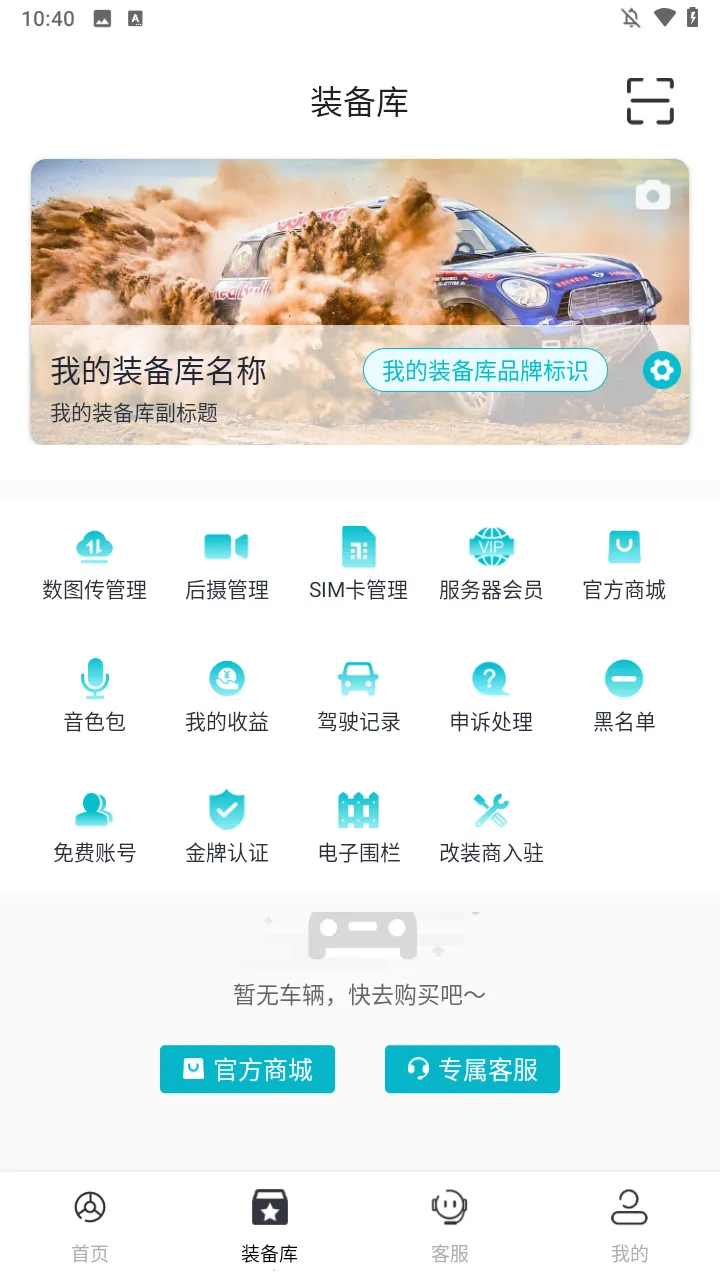720x1280 pixels.
Task: Open SIM卡管理 to manage SIM cards
Action: (x=359, y=563)
